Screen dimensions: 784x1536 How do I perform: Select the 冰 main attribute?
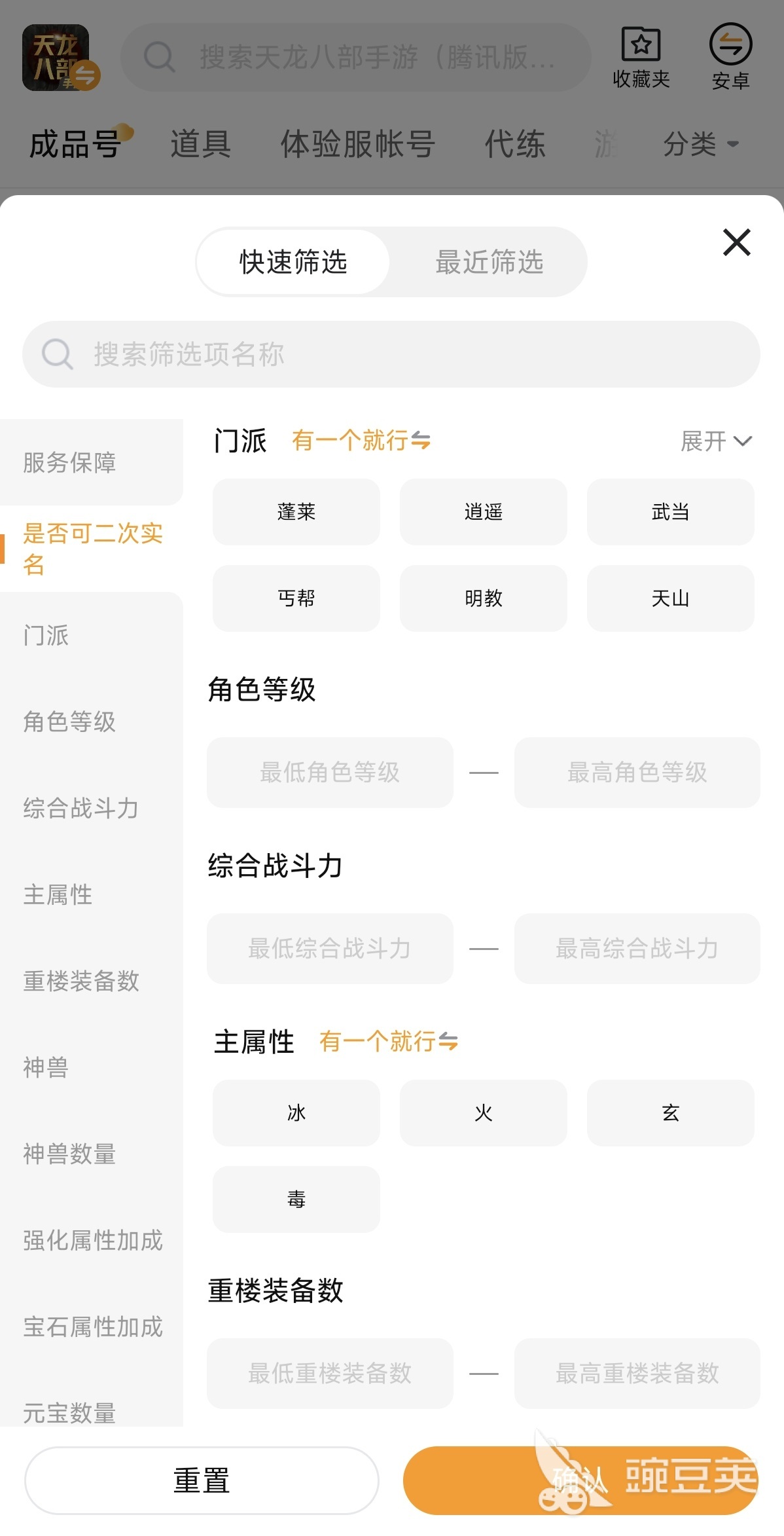coord(296,1113)
